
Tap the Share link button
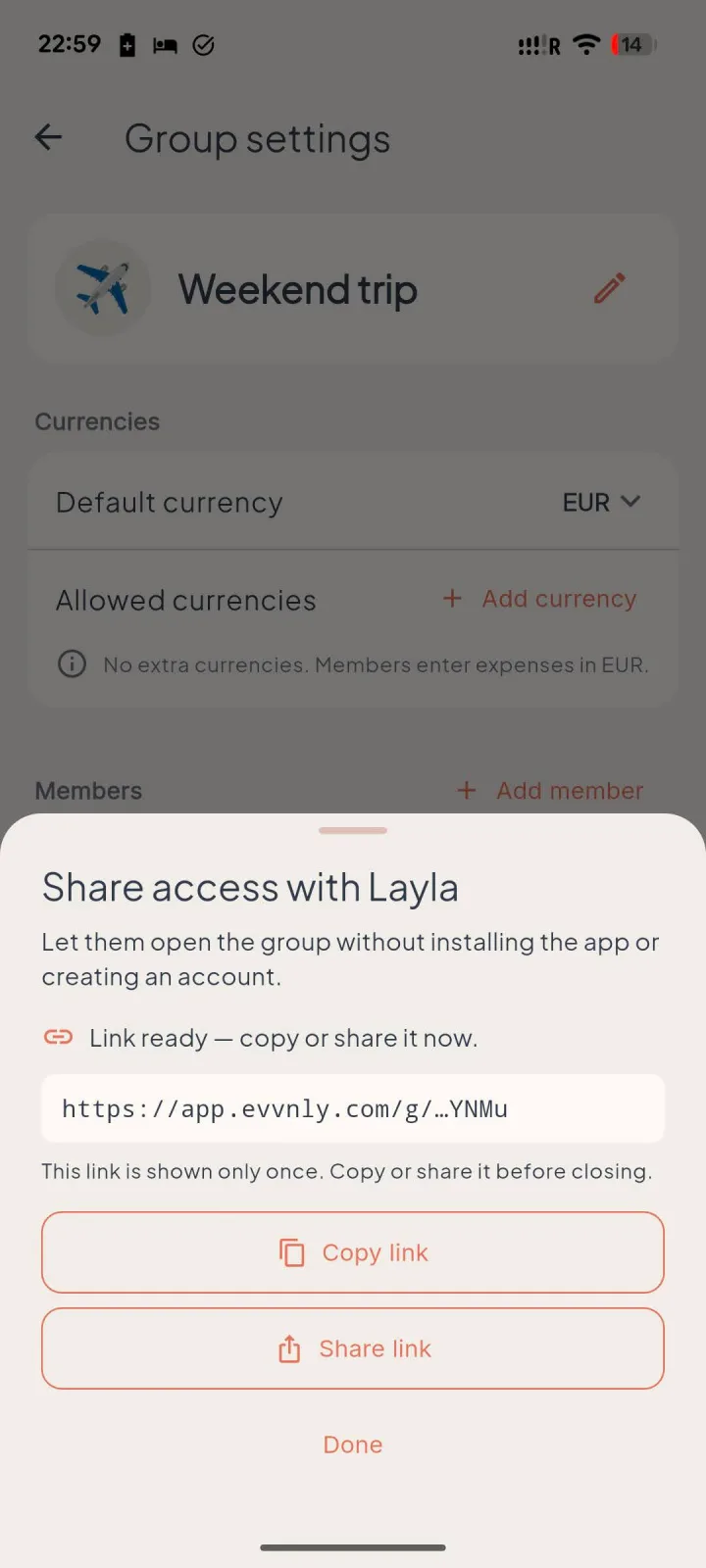tap(353, 1348)
